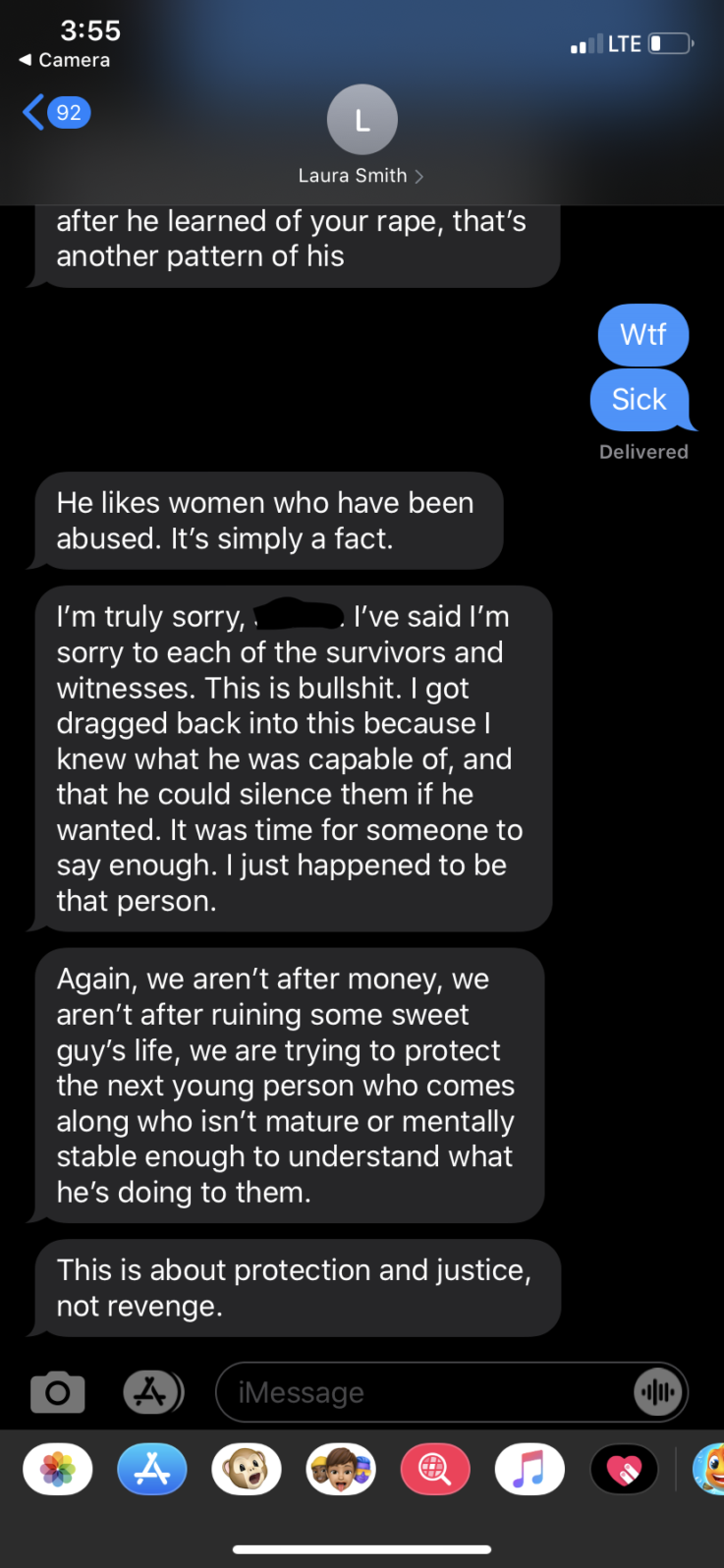724x1568 pixels.
Task: Open the Music iMessage app
Action: pos(529,1471)
